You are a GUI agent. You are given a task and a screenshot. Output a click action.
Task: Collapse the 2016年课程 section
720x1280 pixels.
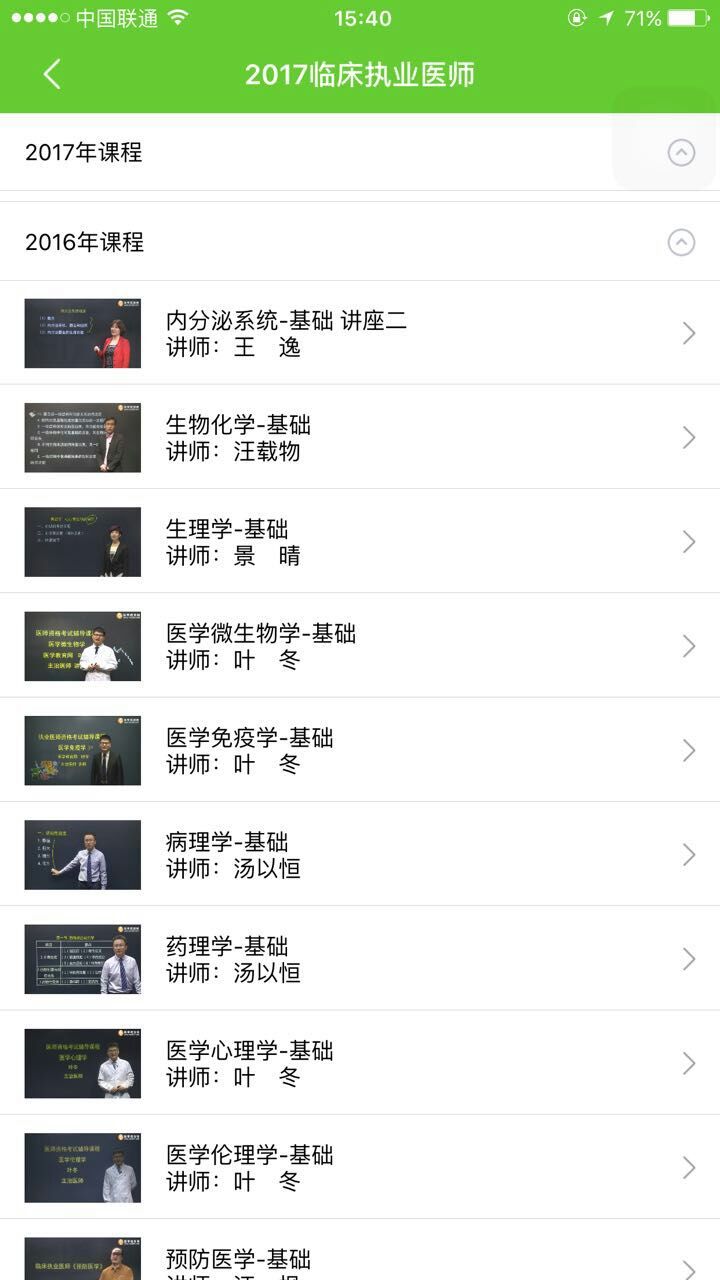pyautogui.click(x=681, y=242)
